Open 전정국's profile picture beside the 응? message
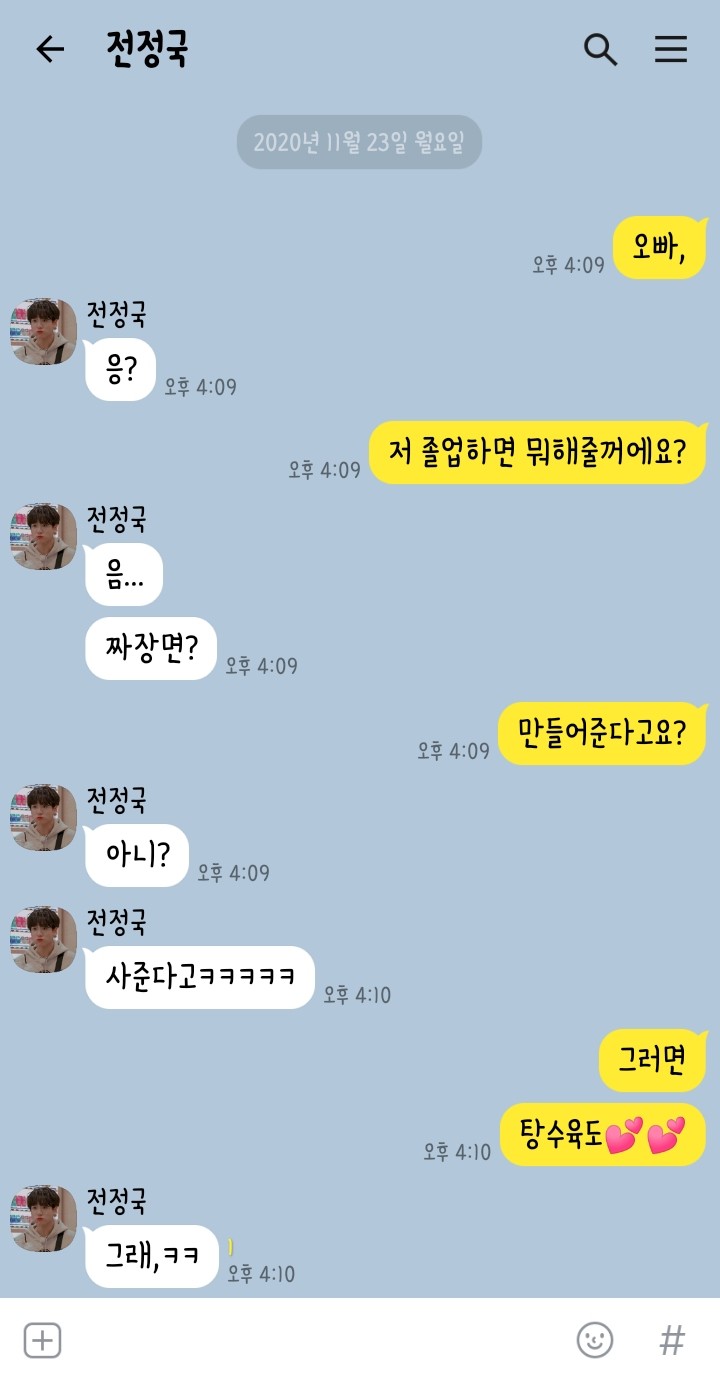Screen dimensions: 720x1382 coord(44,332)
